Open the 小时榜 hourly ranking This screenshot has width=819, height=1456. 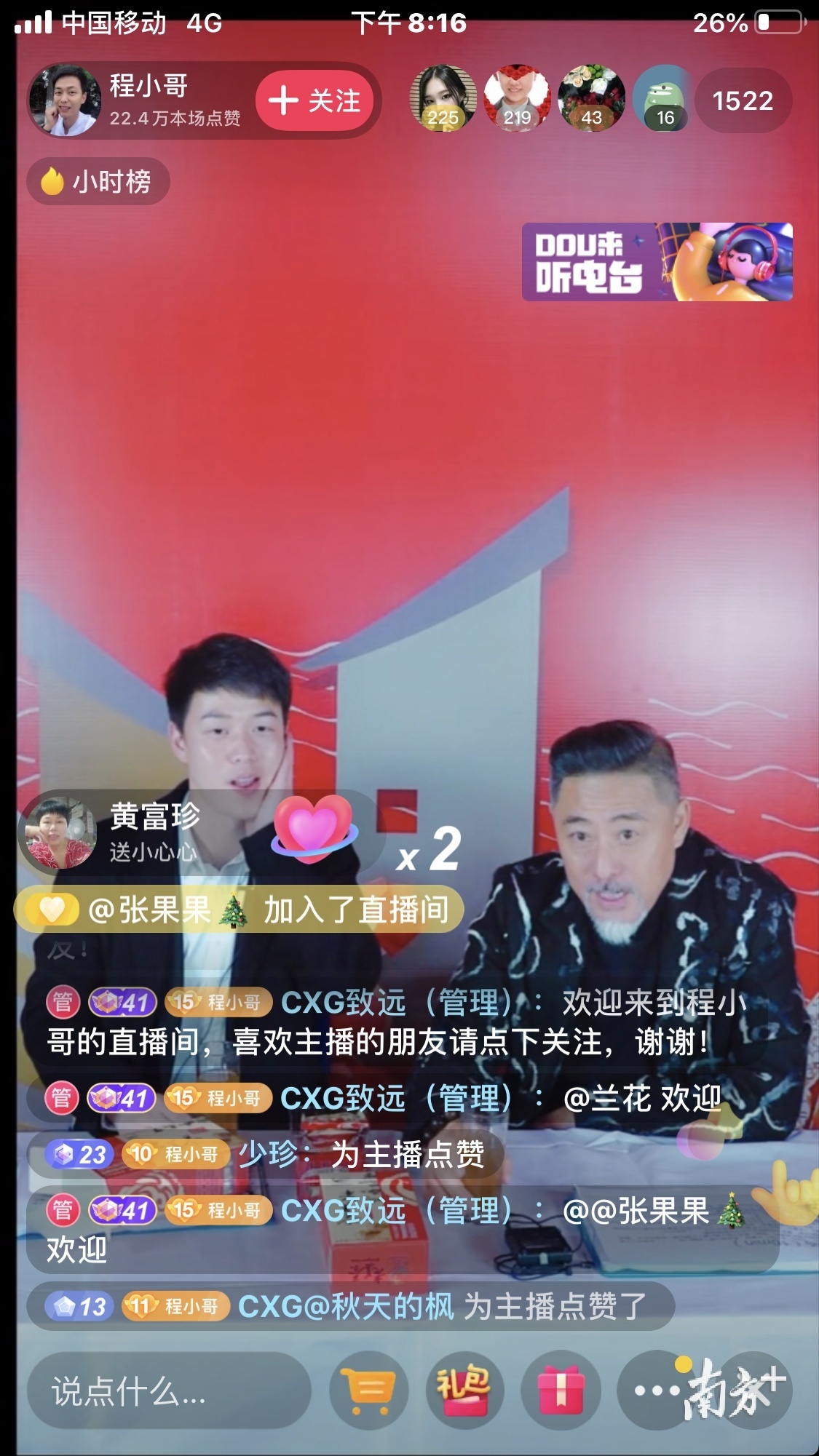(98, 181)
